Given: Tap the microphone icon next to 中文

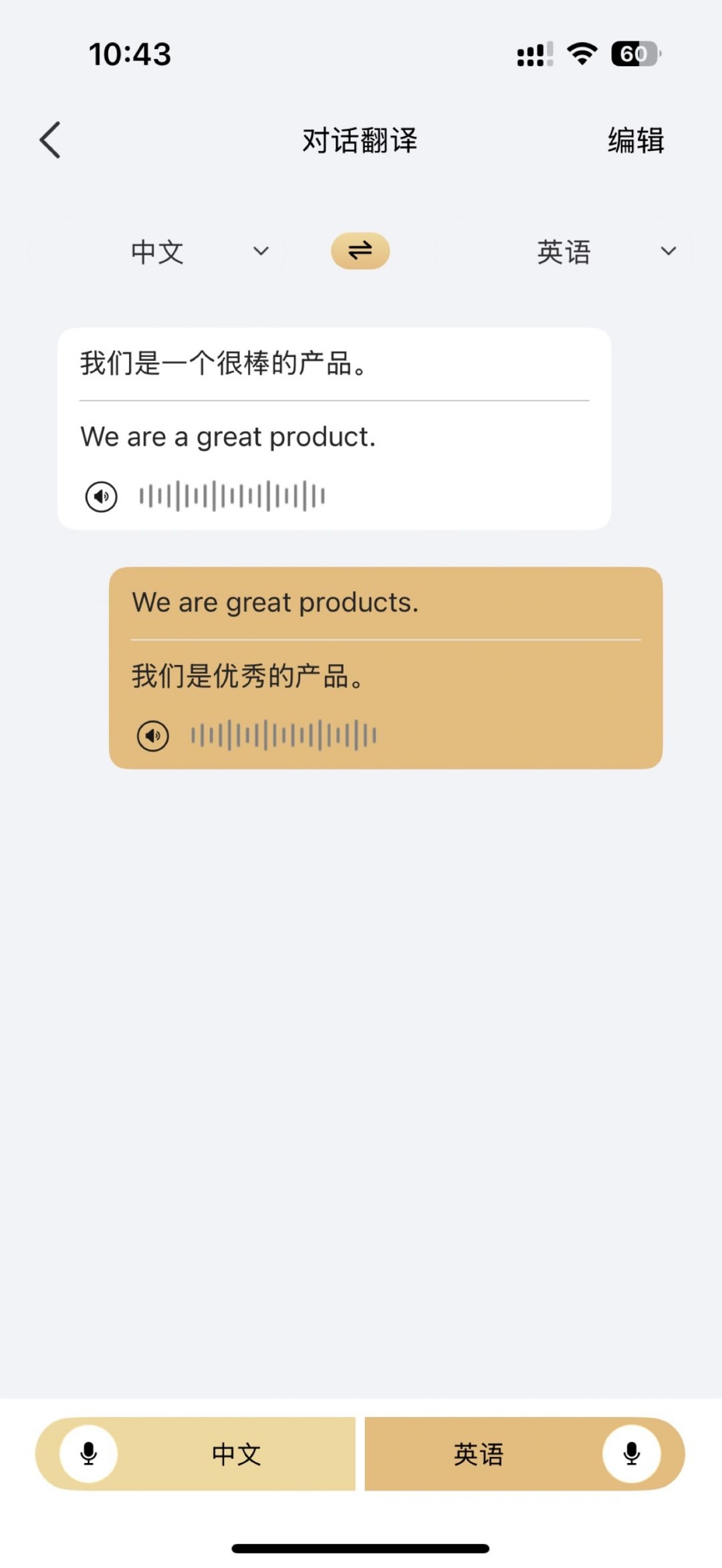Looking at the screenshot, I should point(88,1454).
